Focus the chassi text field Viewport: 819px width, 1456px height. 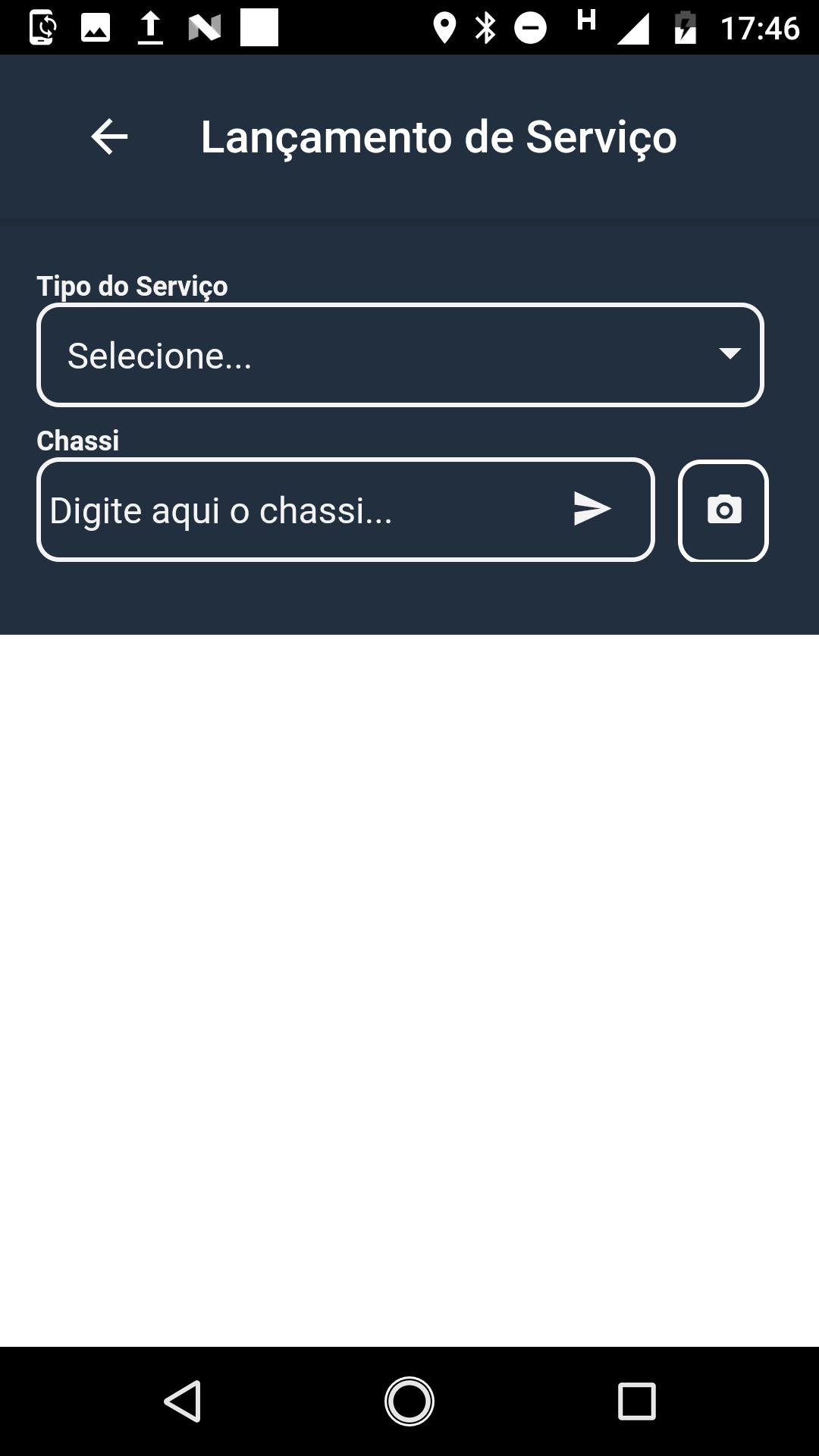point(303,510)
